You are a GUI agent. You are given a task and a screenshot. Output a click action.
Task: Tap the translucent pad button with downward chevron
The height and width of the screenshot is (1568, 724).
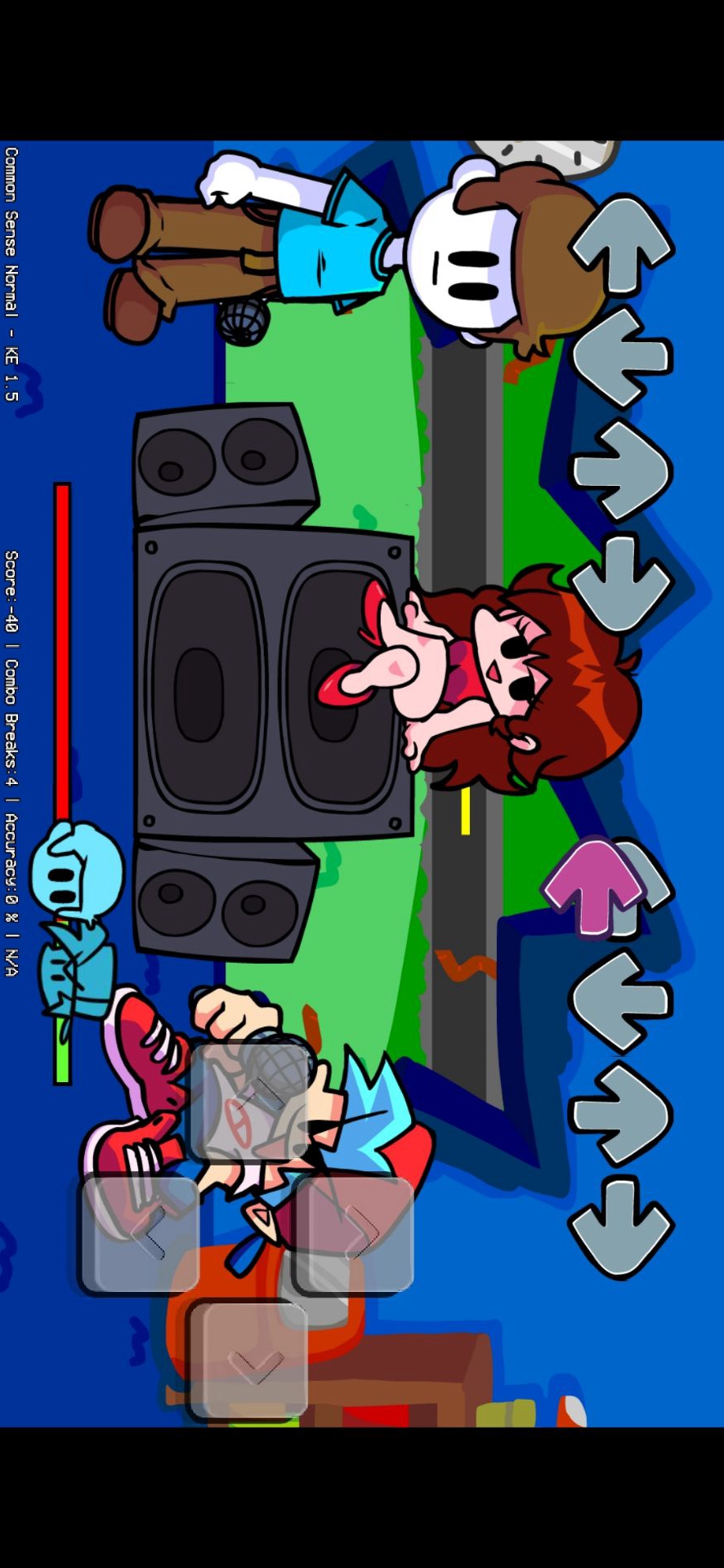pyautogui.click(x=248, y=1361)
